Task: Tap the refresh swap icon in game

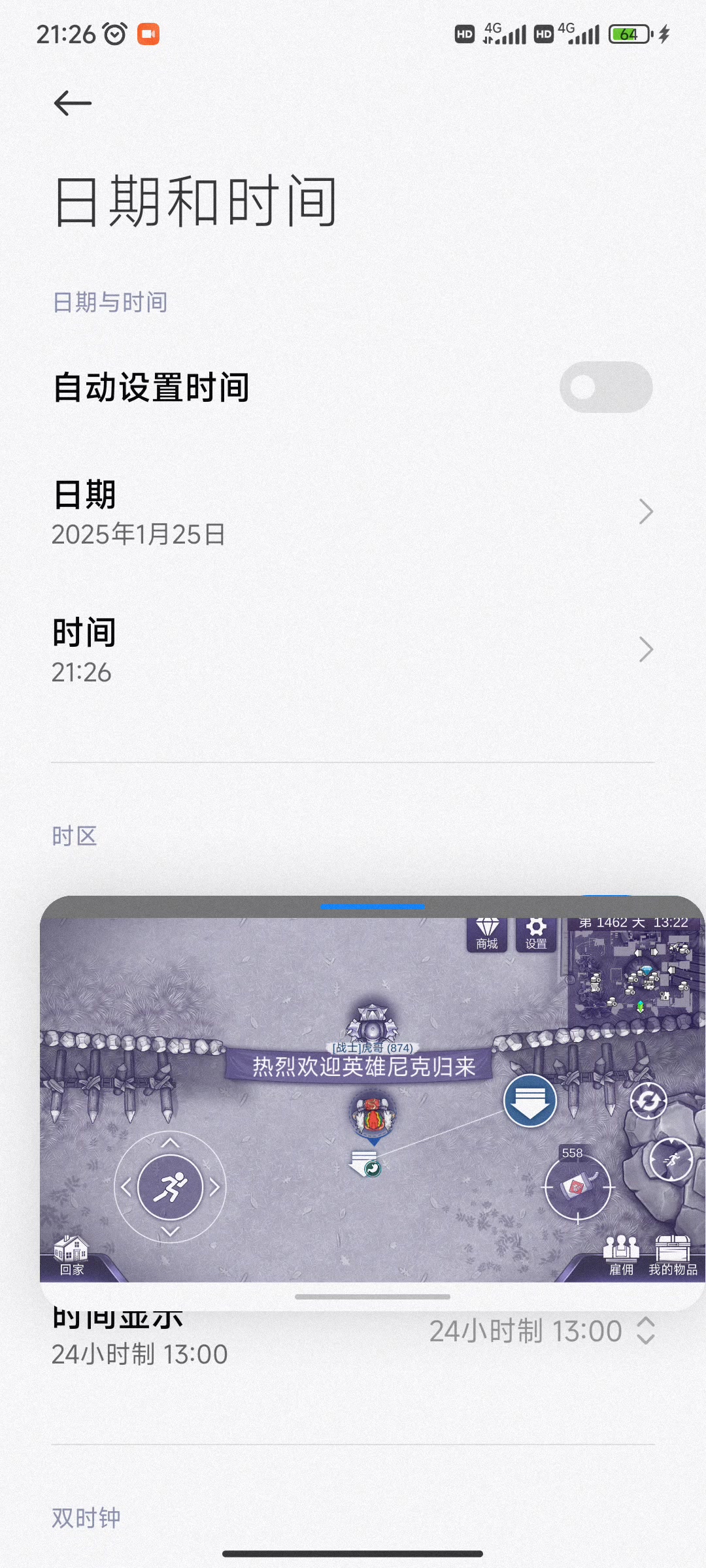Action: tap(648, 1101)
